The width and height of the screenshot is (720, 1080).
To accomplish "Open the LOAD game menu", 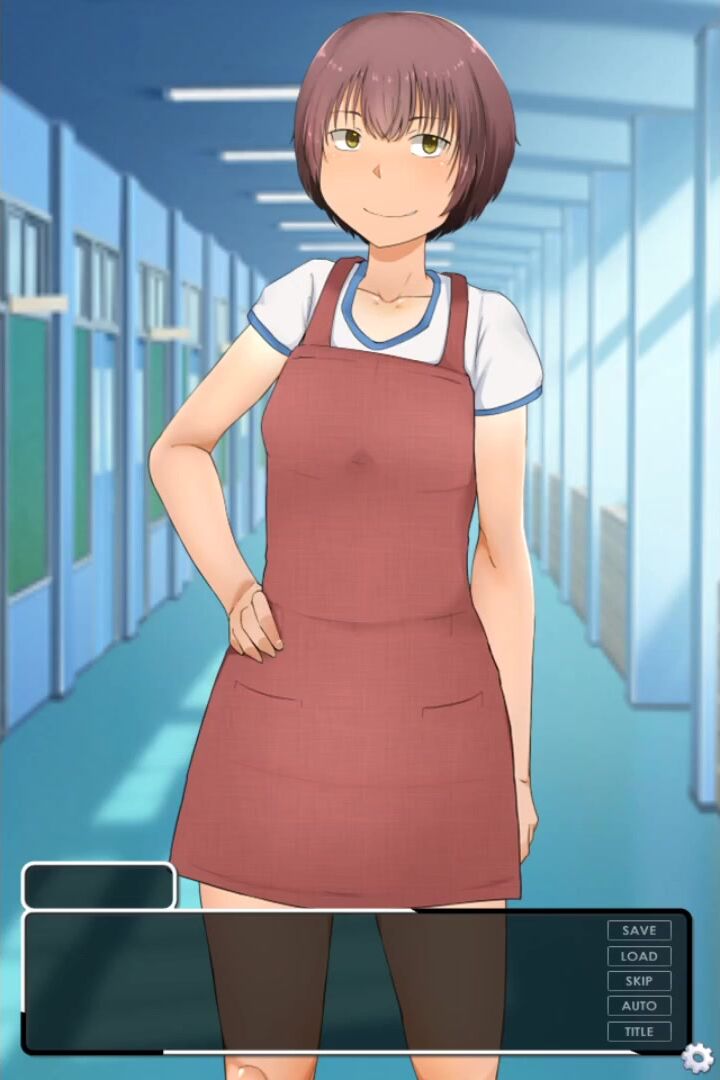I will point(639,956).
